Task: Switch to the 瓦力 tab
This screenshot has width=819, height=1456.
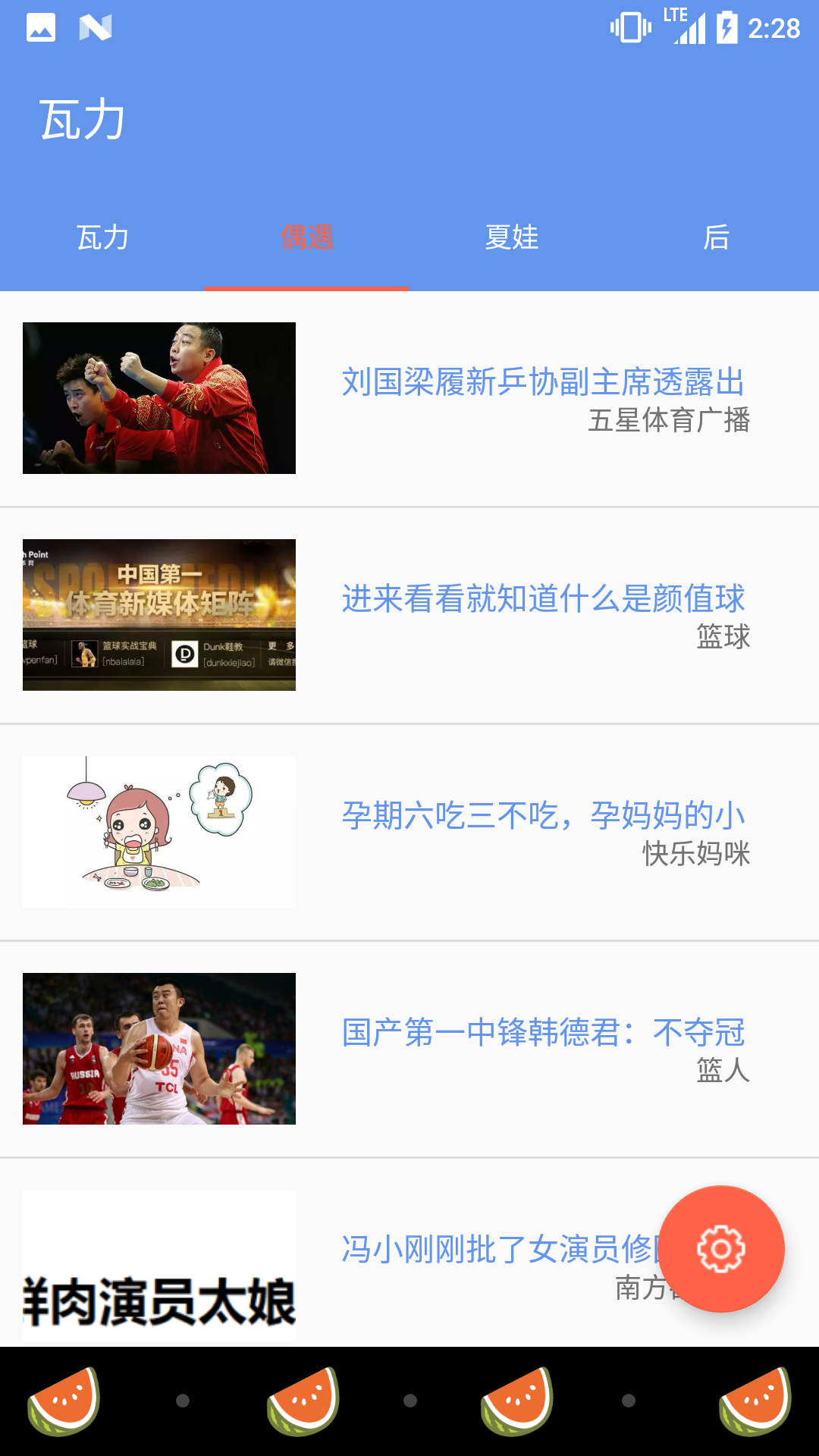Action: click(x=102, y=237)
